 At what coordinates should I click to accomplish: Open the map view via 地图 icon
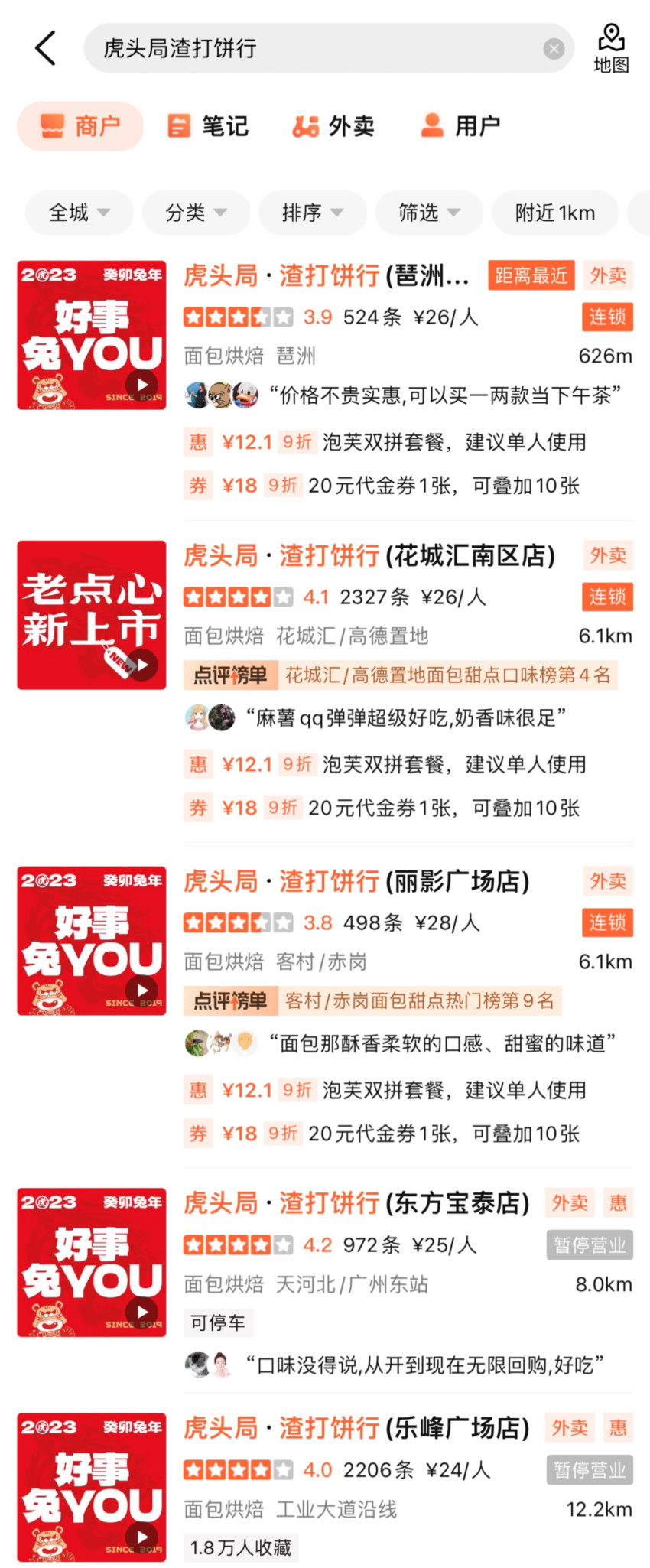(x=609, y=47)
